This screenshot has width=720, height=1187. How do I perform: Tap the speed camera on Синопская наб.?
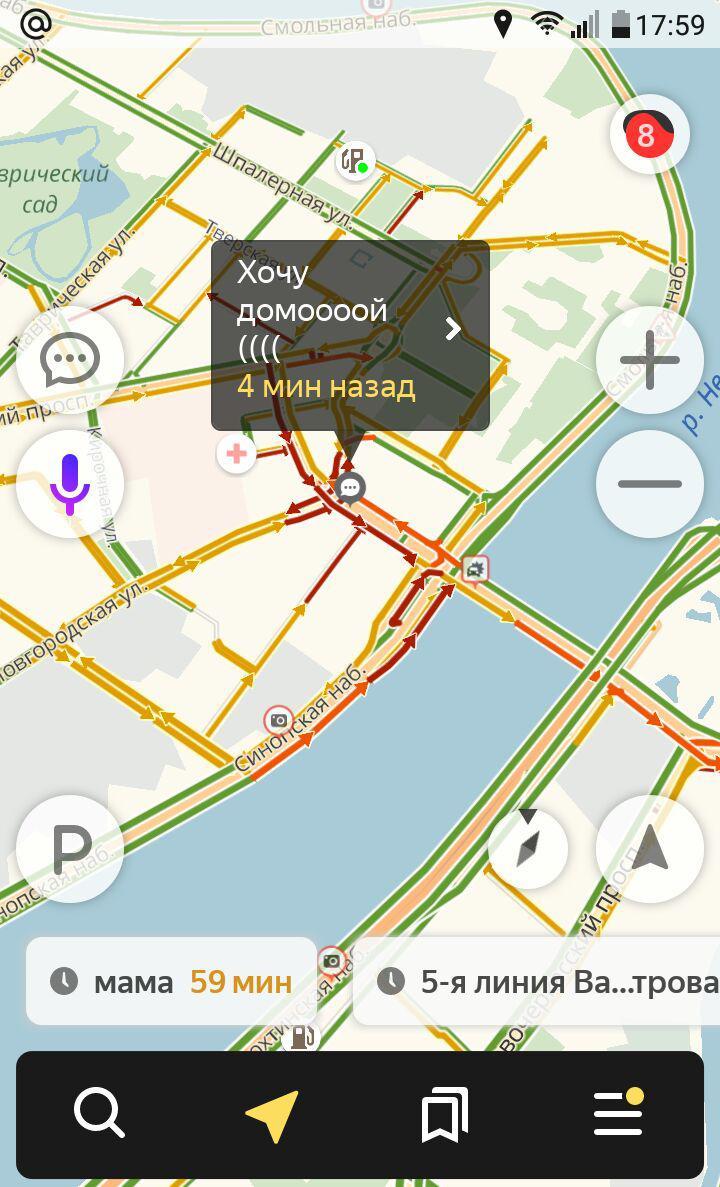click(x=279, y=720)
